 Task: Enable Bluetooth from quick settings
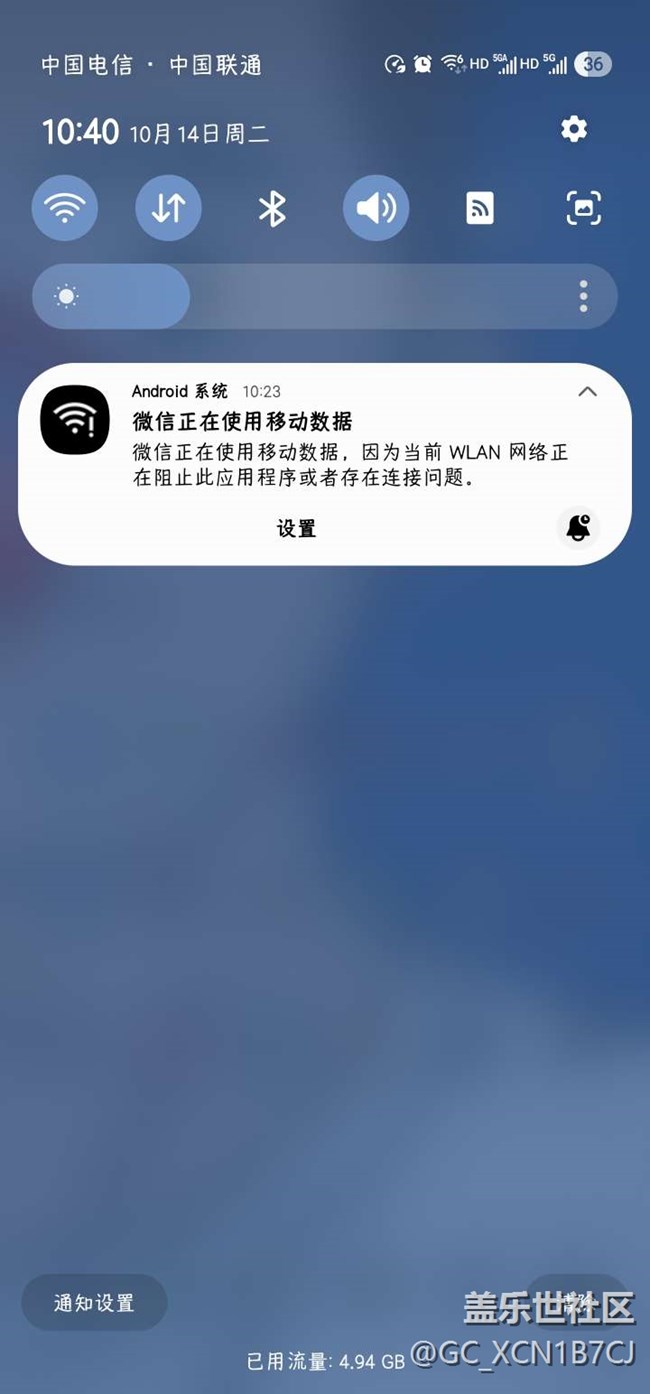pos(272,208)
